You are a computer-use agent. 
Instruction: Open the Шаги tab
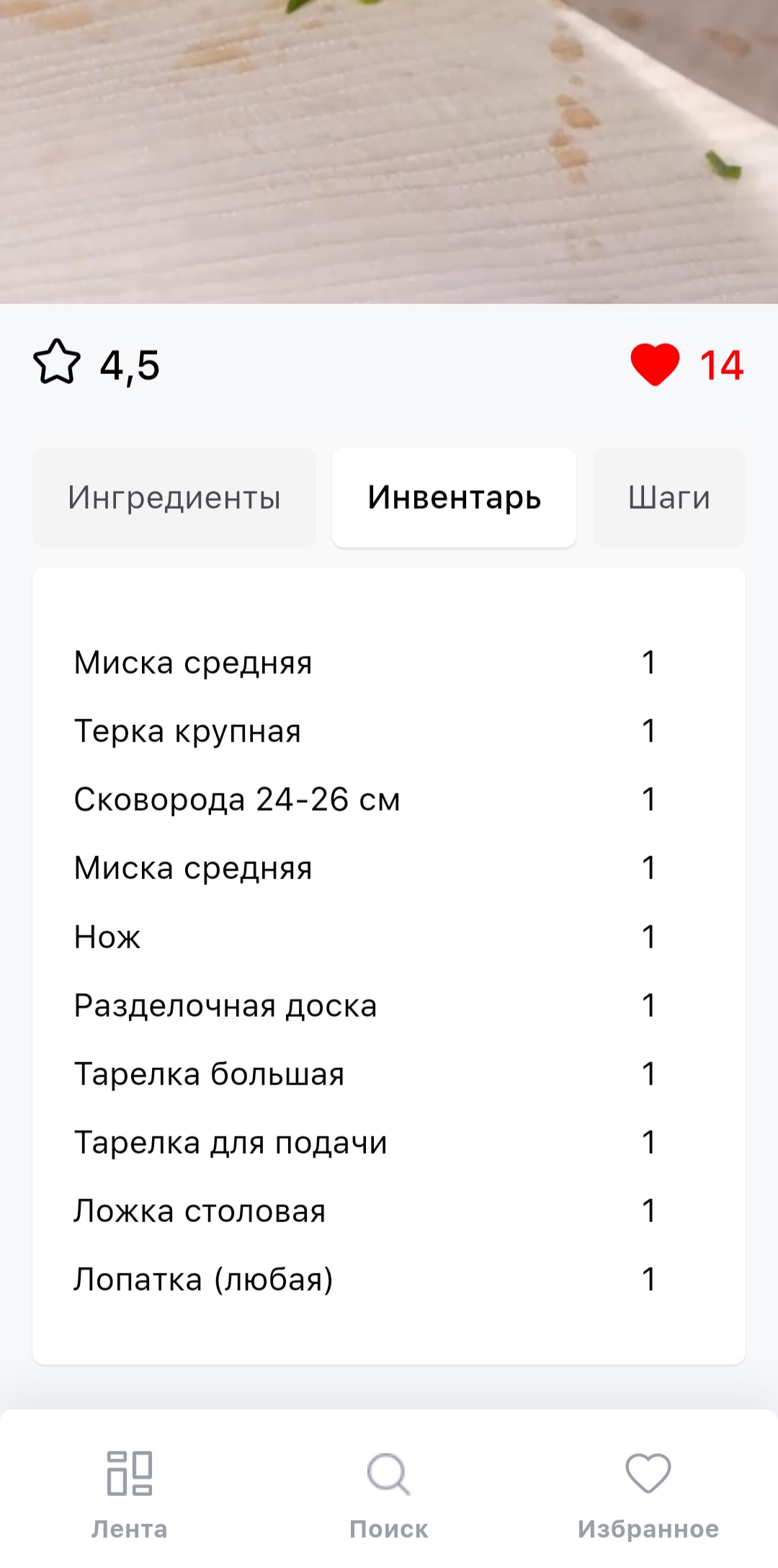(x=669, y=498)
